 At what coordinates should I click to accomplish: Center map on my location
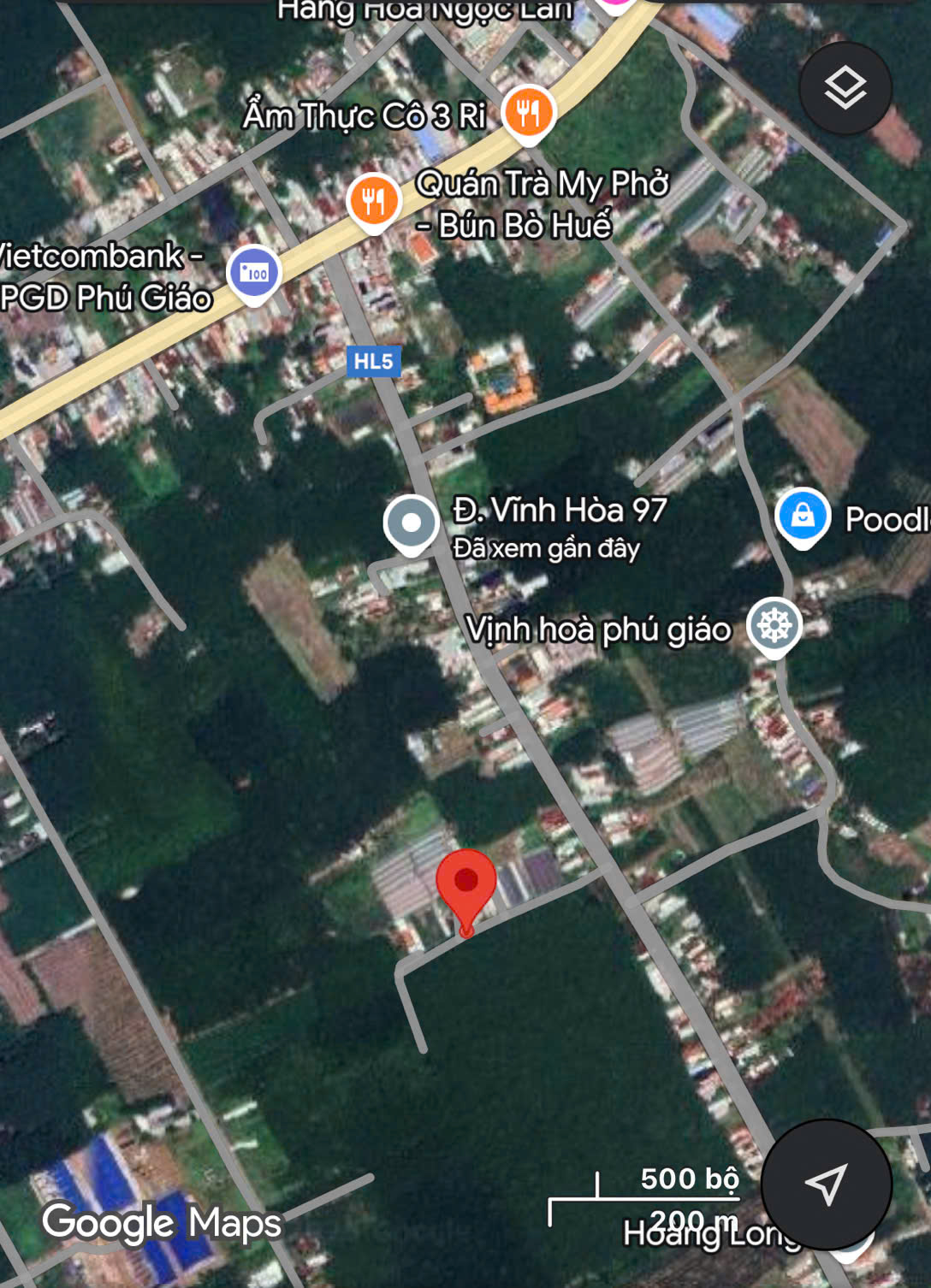pyautogui.click(x=826, y=1185)
